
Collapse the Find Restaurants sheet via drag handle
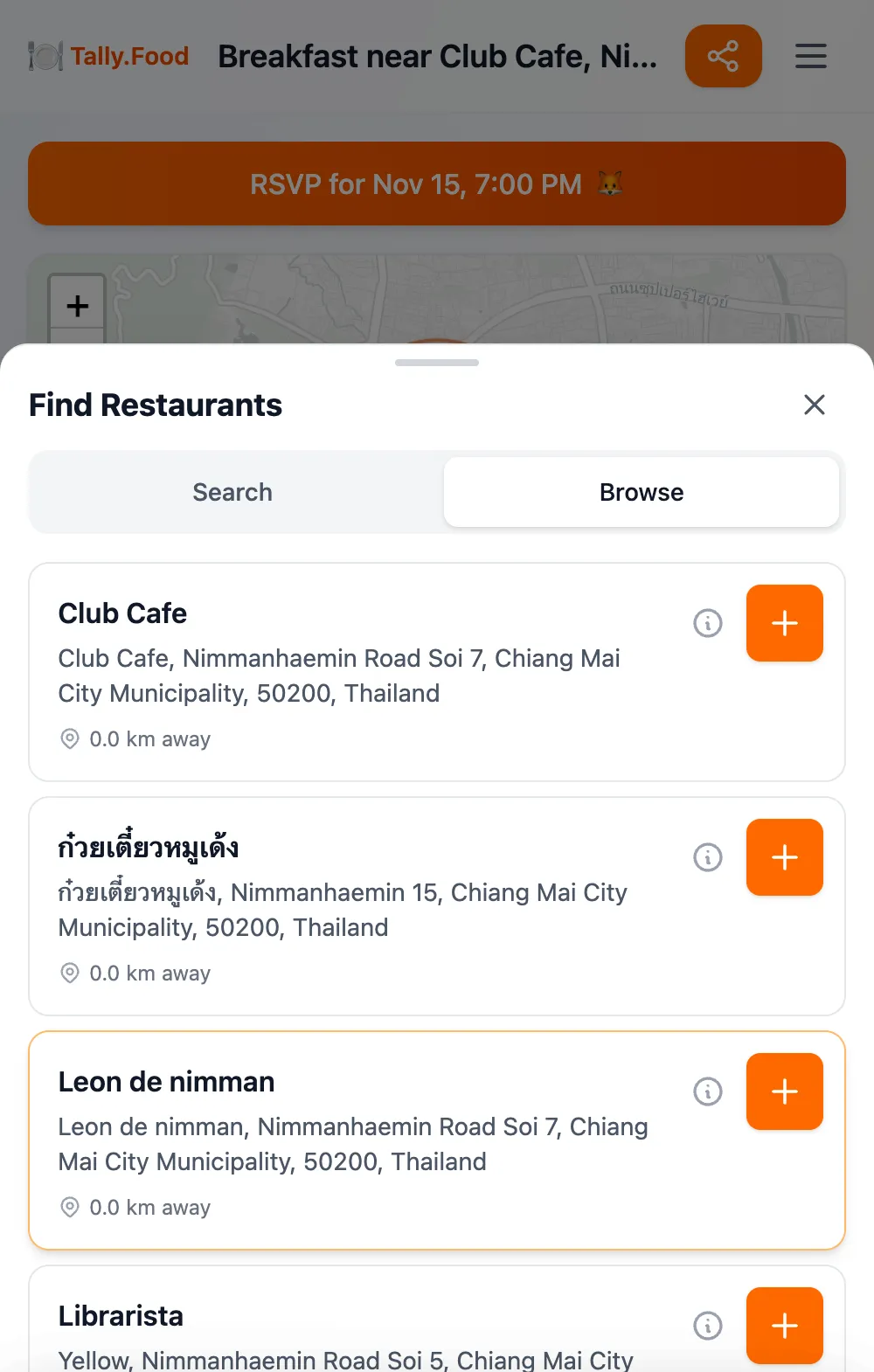(x=437, y=362)
